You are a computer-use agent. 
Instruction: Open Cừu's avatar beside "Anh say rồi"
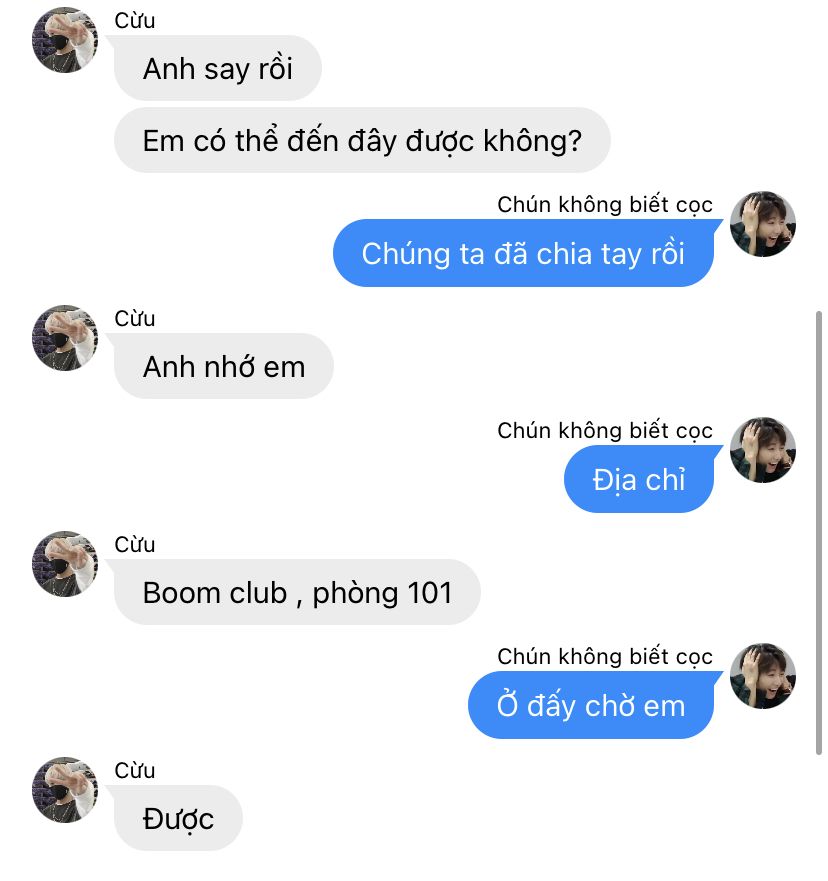pos(66,40)
